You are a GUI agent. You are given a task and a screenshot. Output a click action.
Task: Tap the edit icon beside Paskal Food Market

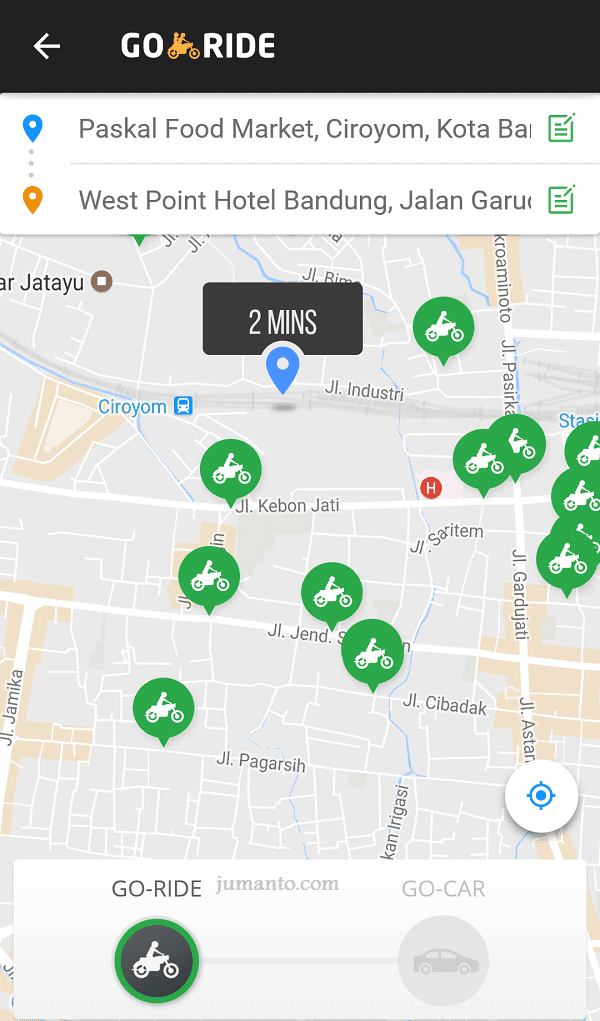(x=562, y=128)
